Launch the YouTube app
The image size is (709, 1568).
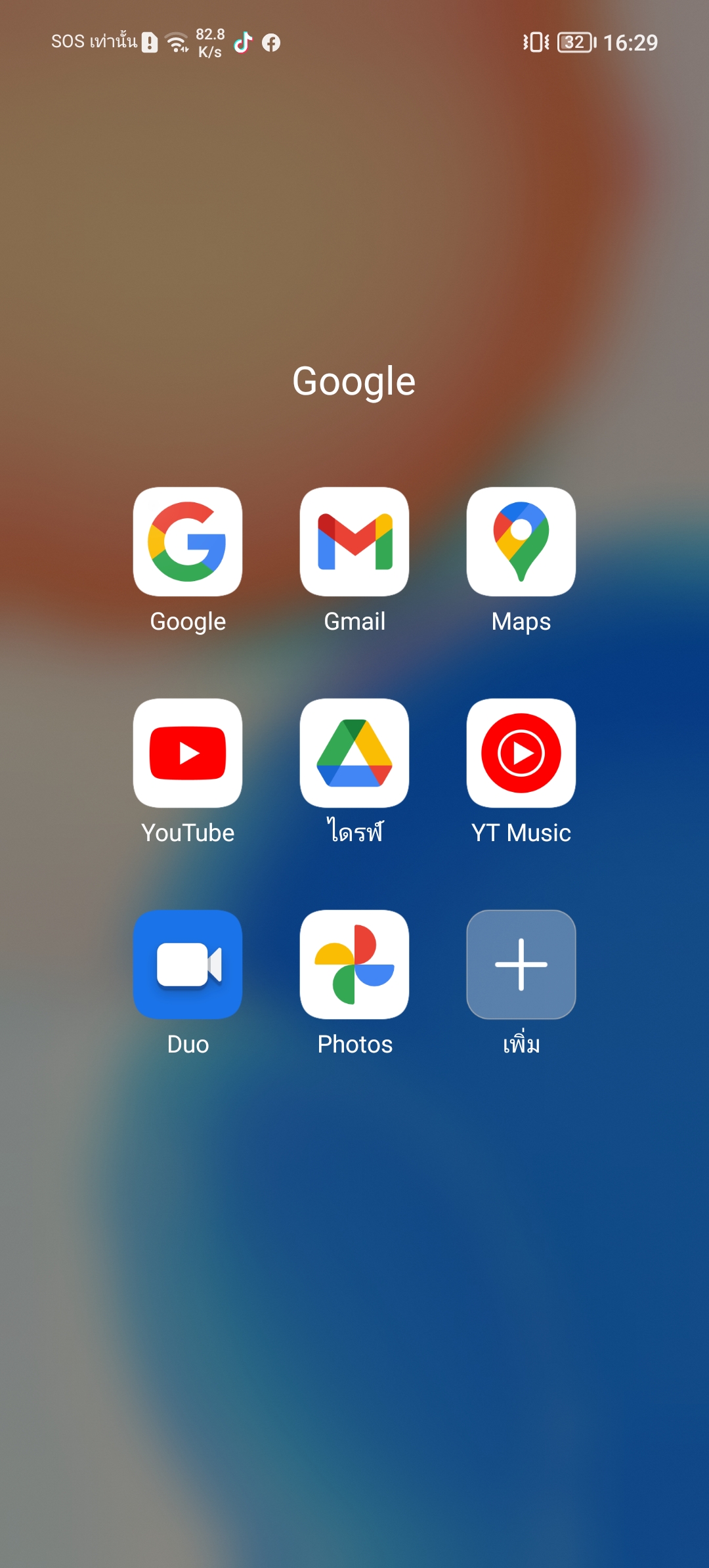188,753
